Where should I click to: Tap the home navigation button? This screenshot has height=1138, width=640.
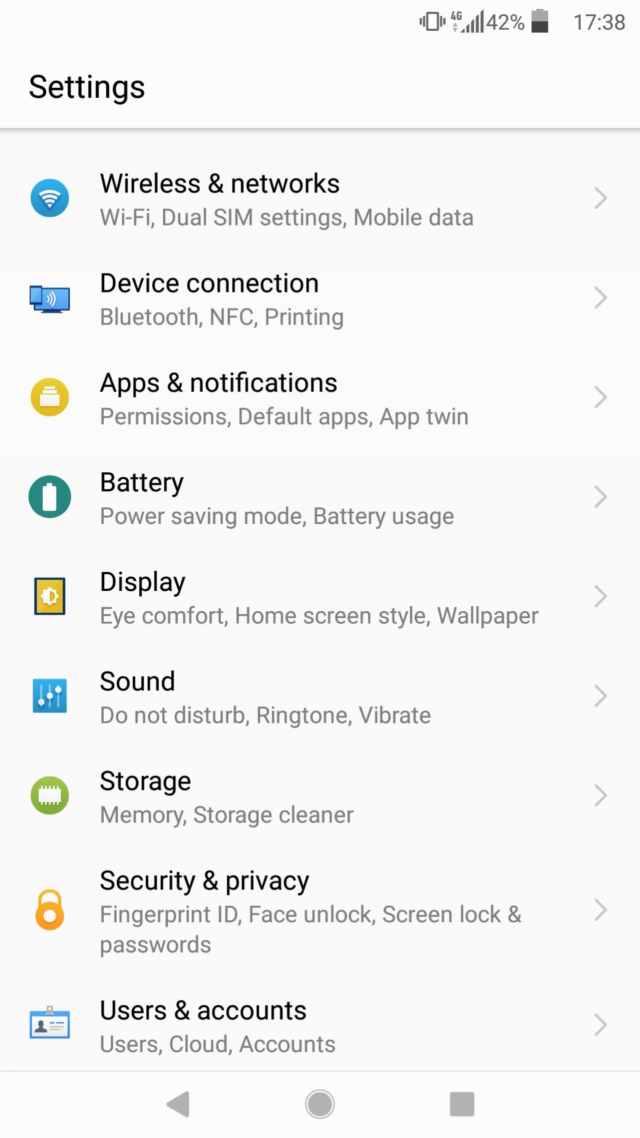click(319, 1104)
